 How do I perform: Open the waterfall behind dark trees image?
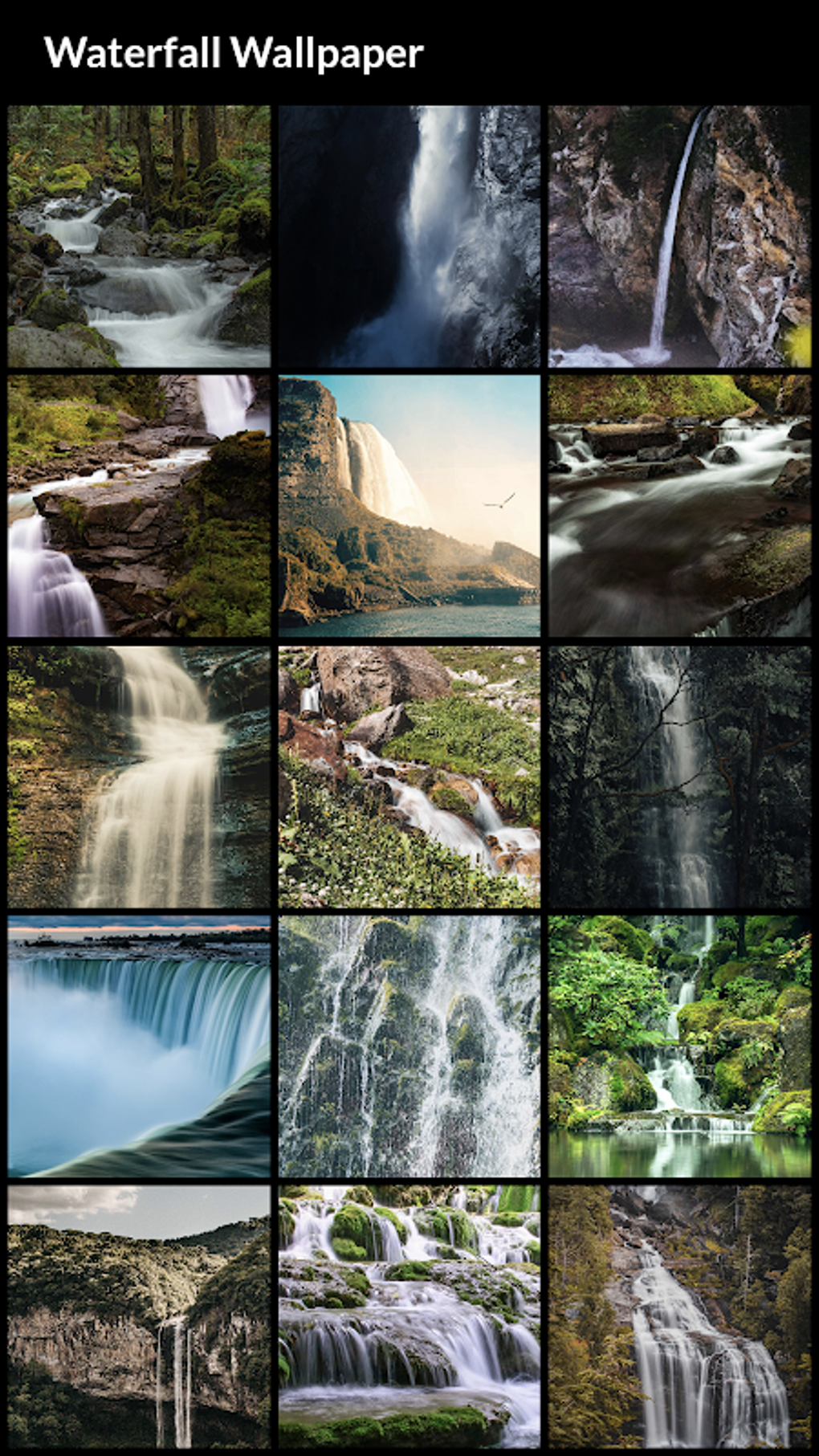coord(681,775)
